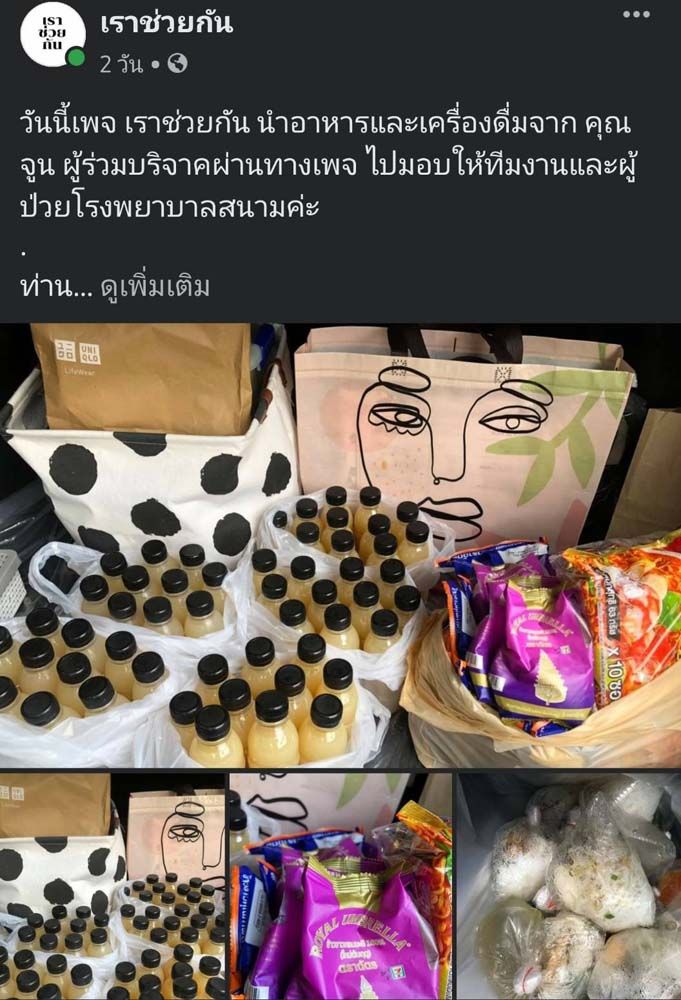Open the เราช่วยกัน page profile picture
681x1000 pixels.
coord(52,35)
